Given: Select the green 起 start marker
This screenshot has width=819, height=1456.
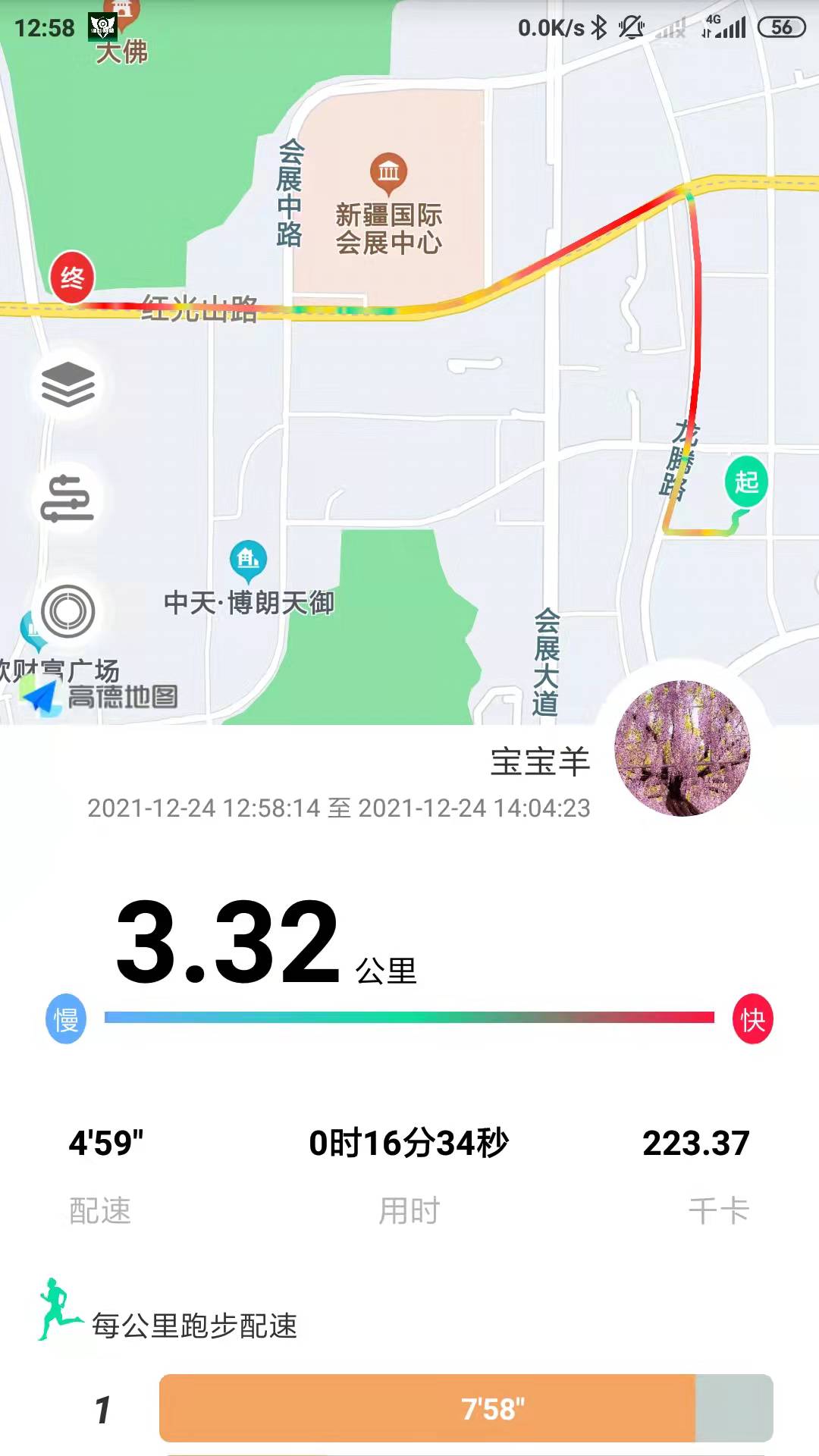Looking at the screenshot, I should pyautogui.click(x=746, y=482).
